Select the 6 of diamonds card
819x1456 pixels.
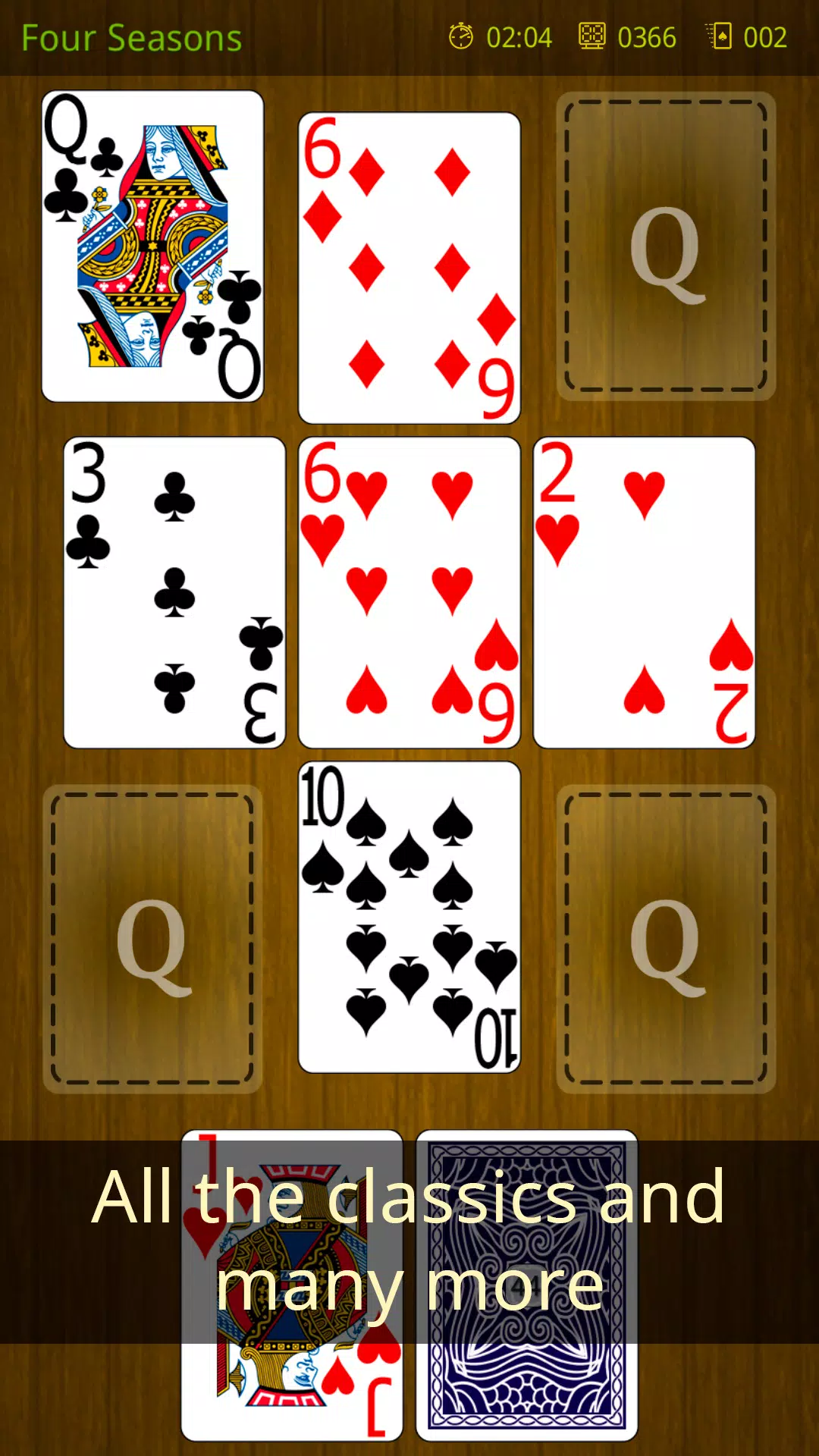409,268
